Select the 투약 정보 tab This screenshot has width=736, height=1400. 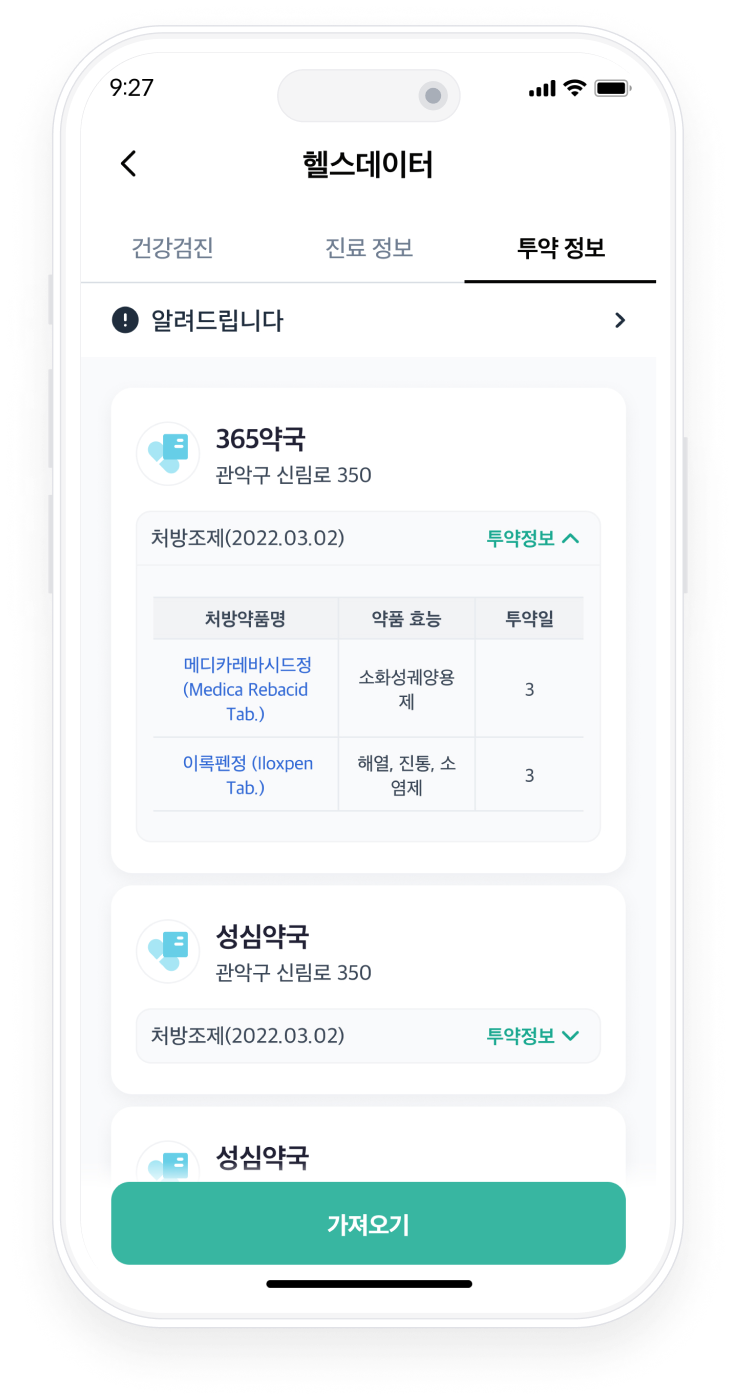(560, 248)
